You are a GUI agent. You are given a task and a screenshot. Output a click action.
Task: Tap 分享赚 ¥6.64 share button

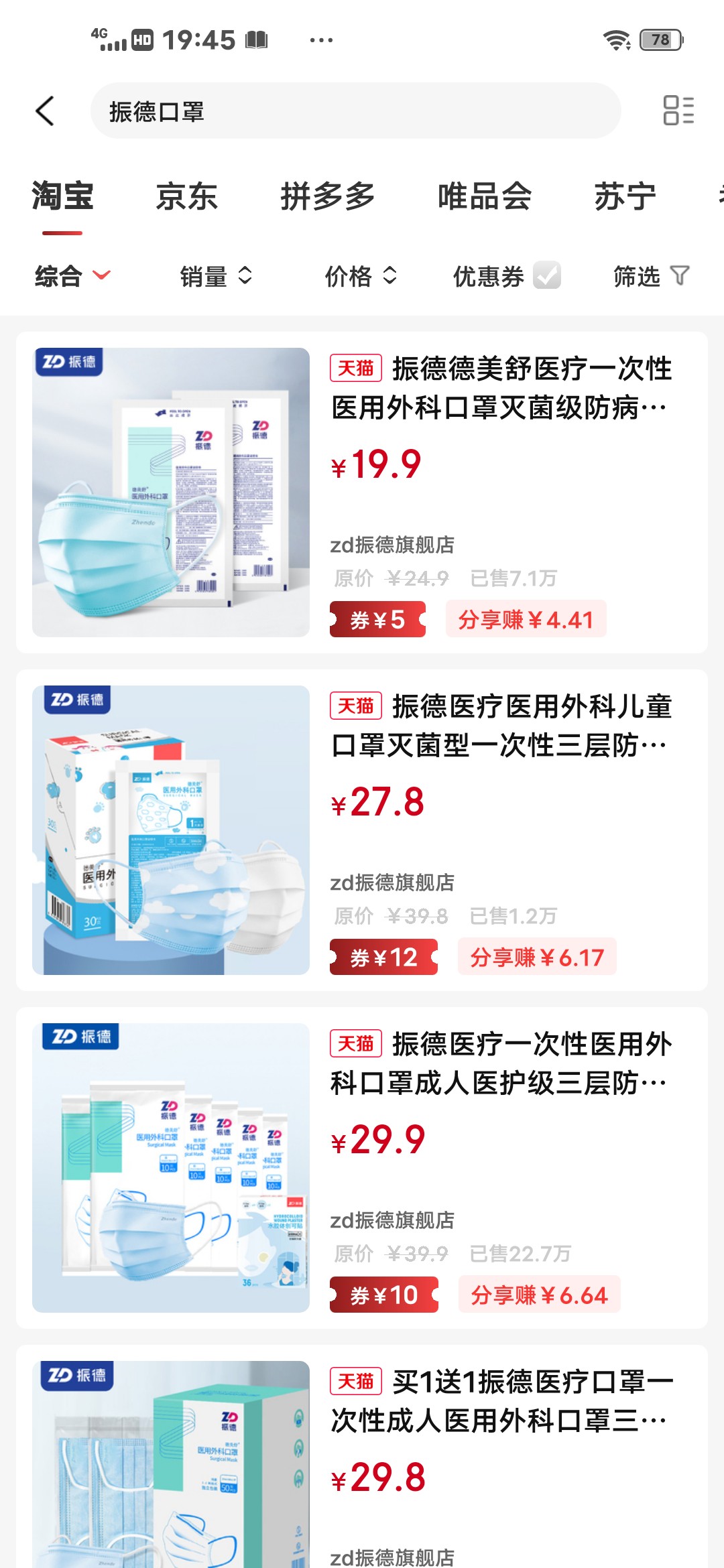click(x=539, y=1295)
